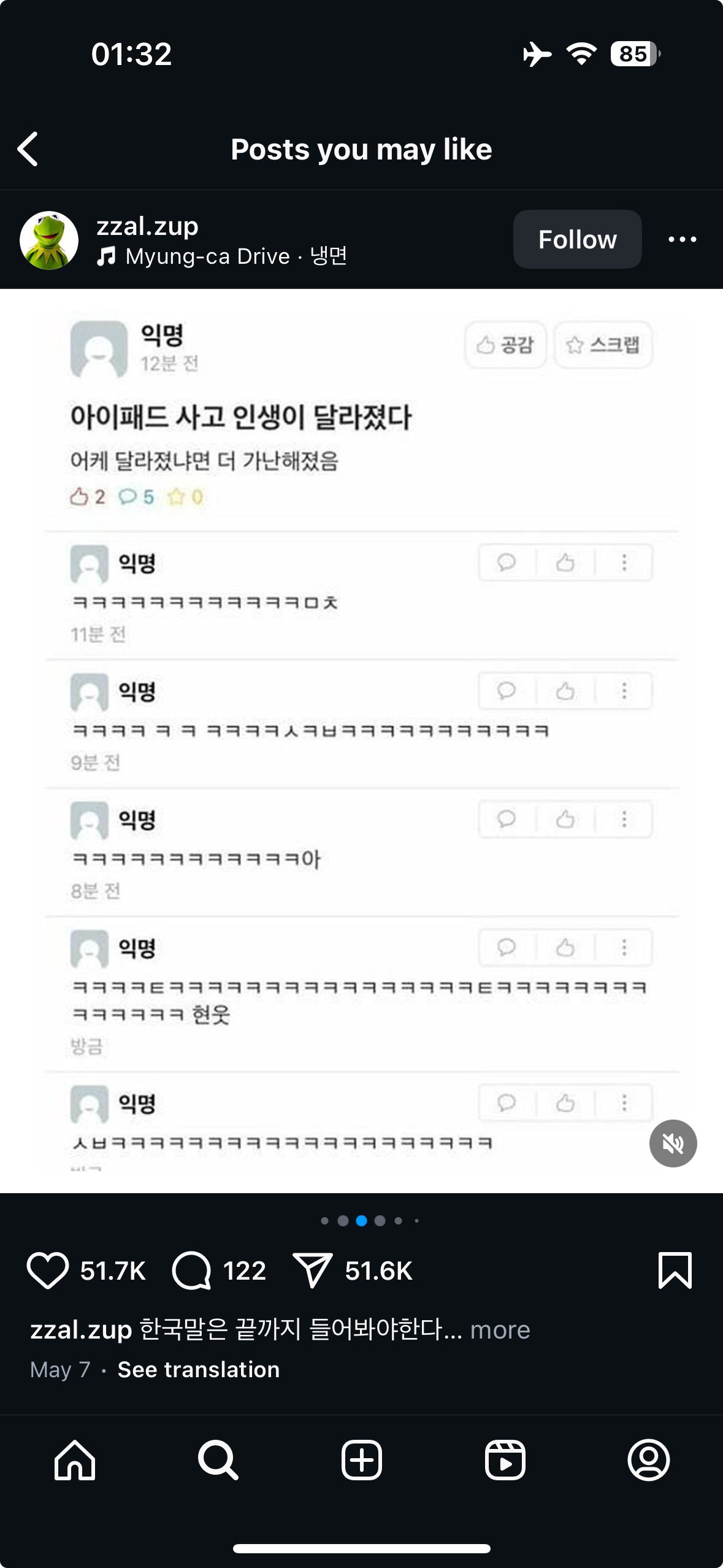Open comments on this post

[192, 1270]
